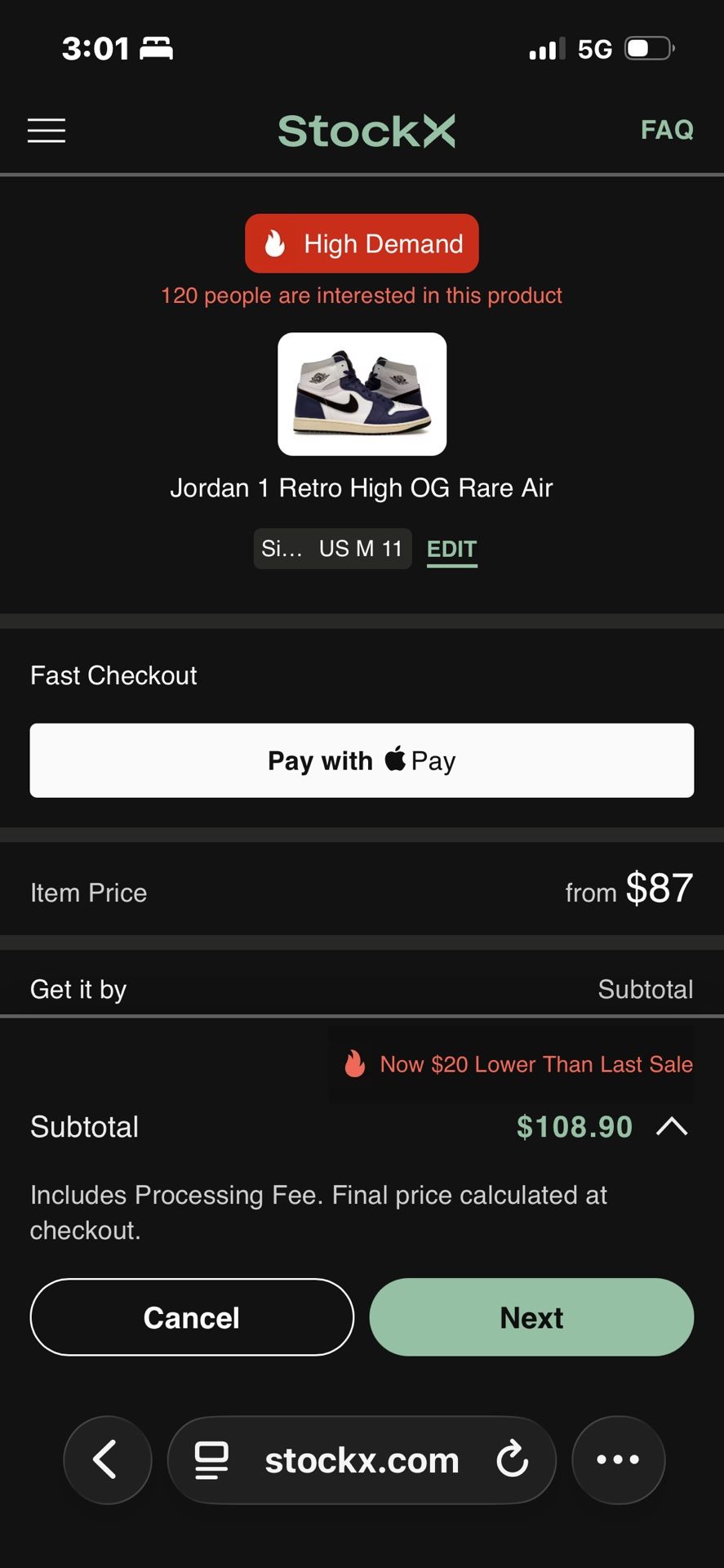724x1568 pixels.
Task: Tap the StockX logo
Action: tap(366, 131)
